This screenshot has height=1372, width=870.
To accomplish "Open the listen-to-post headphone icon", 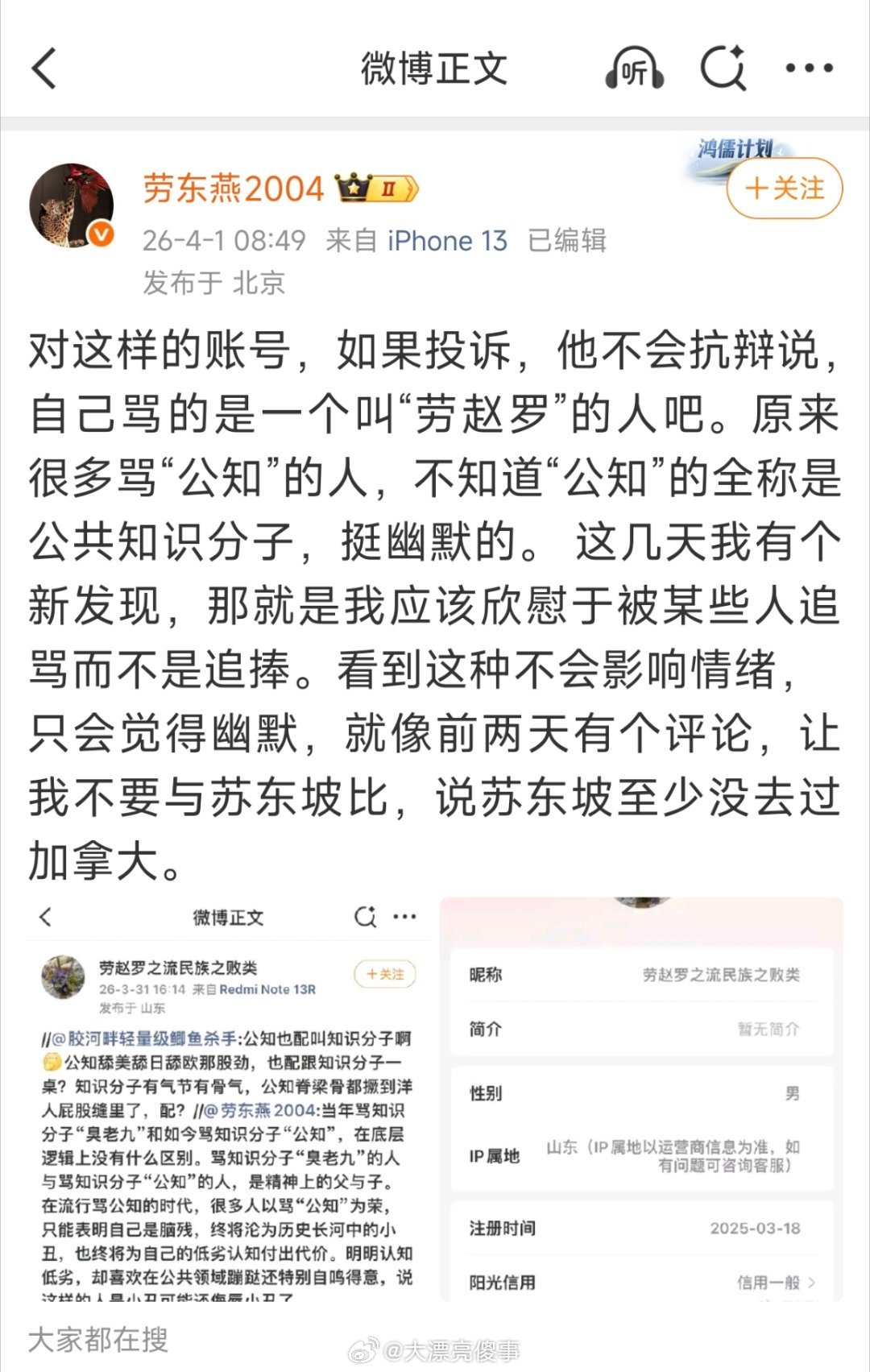I will pyautogui.click(x=633, y=69).
